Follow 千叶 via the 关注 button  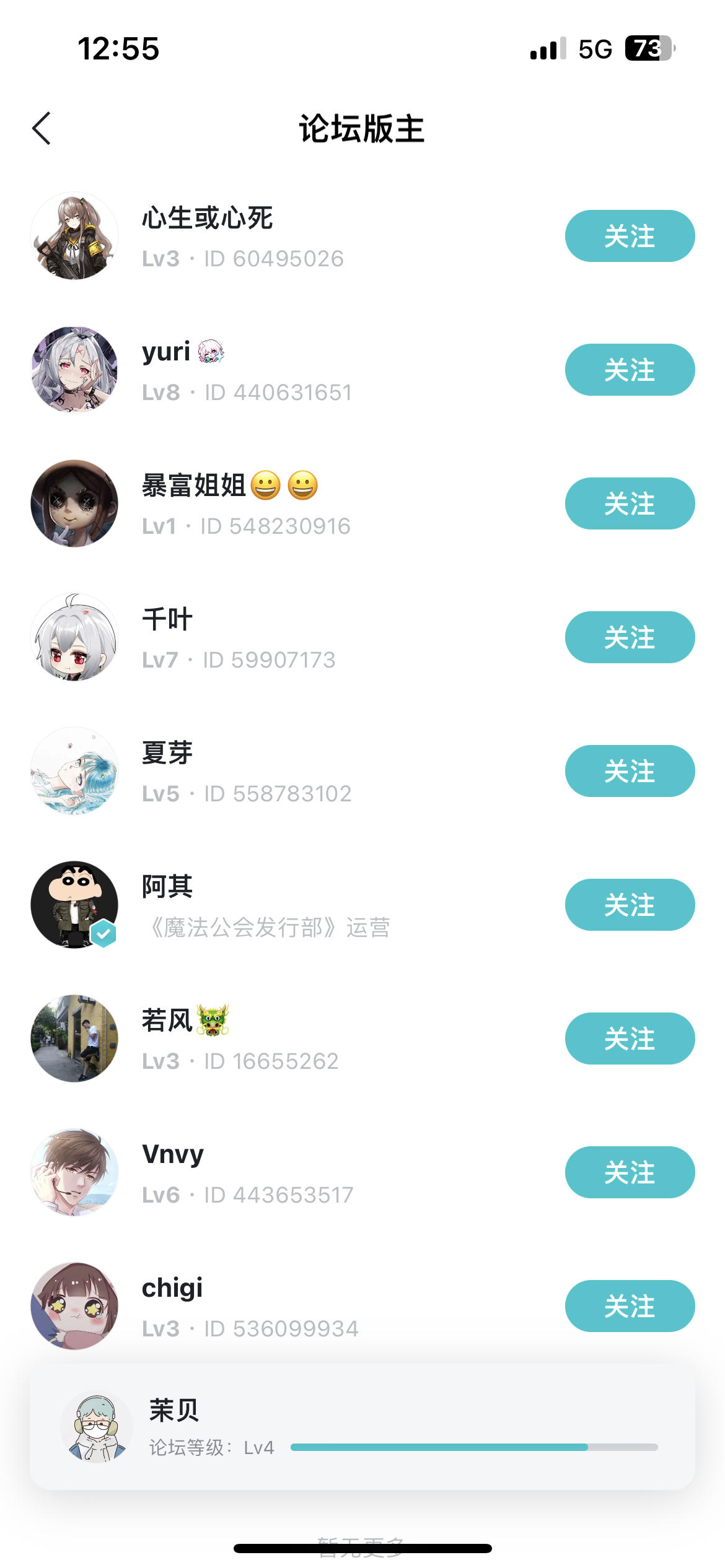[x=629, y=637]
